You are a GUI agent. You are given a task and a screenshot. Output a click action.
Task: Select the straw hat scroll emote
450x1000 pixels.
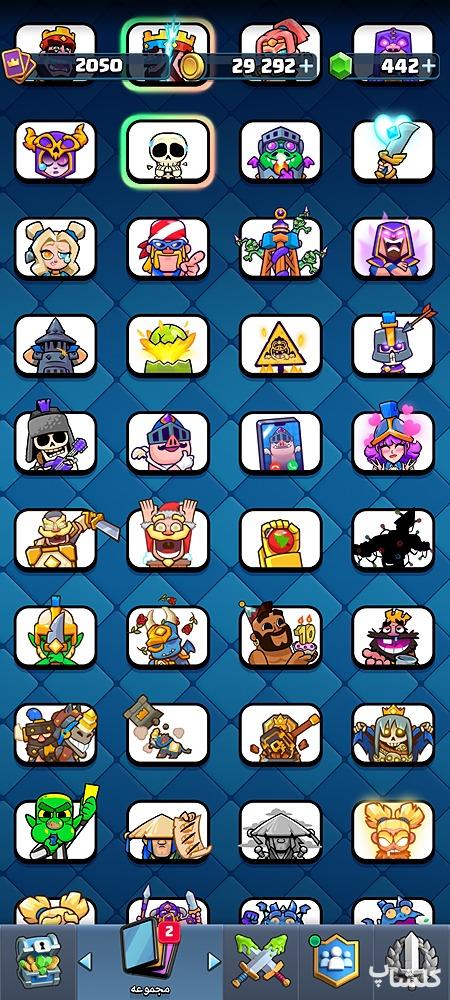(x=168, y=831)
